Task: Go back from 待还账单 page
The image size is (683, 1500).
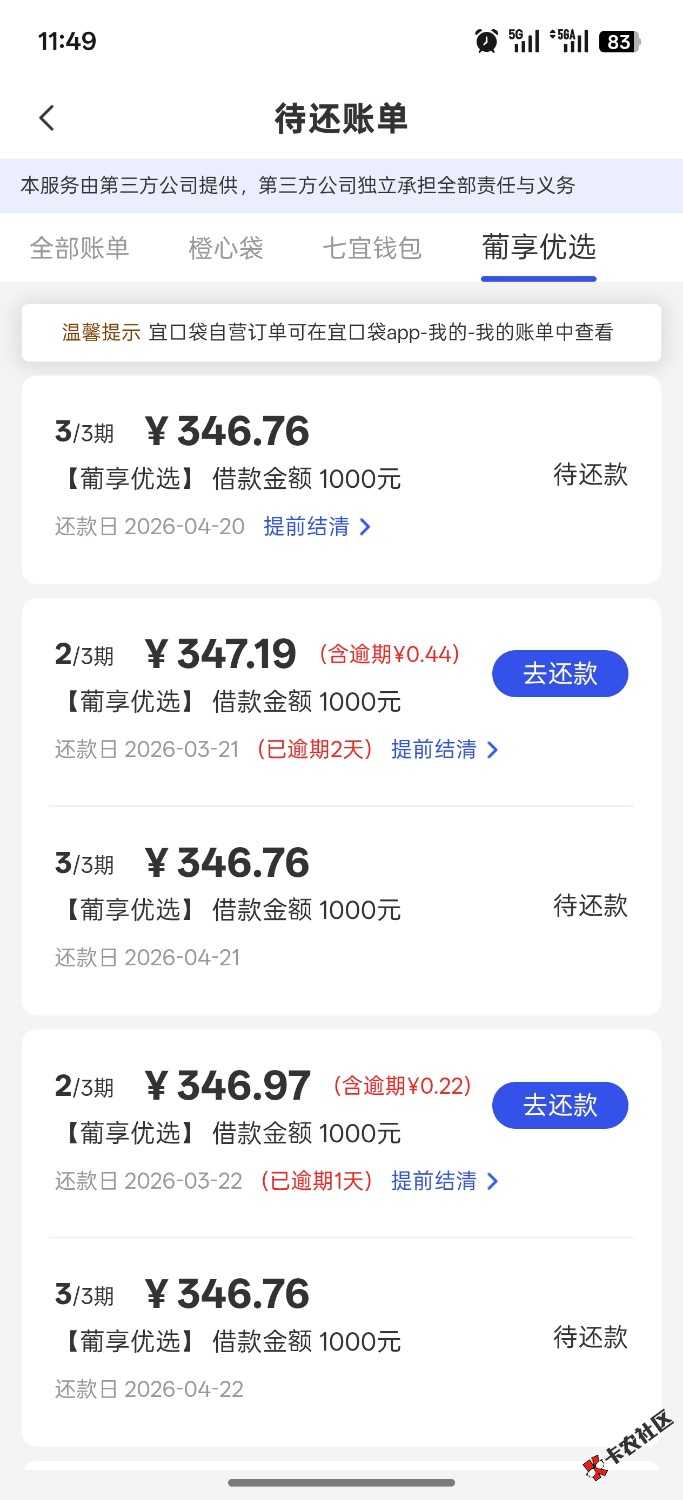Action: 47,118
